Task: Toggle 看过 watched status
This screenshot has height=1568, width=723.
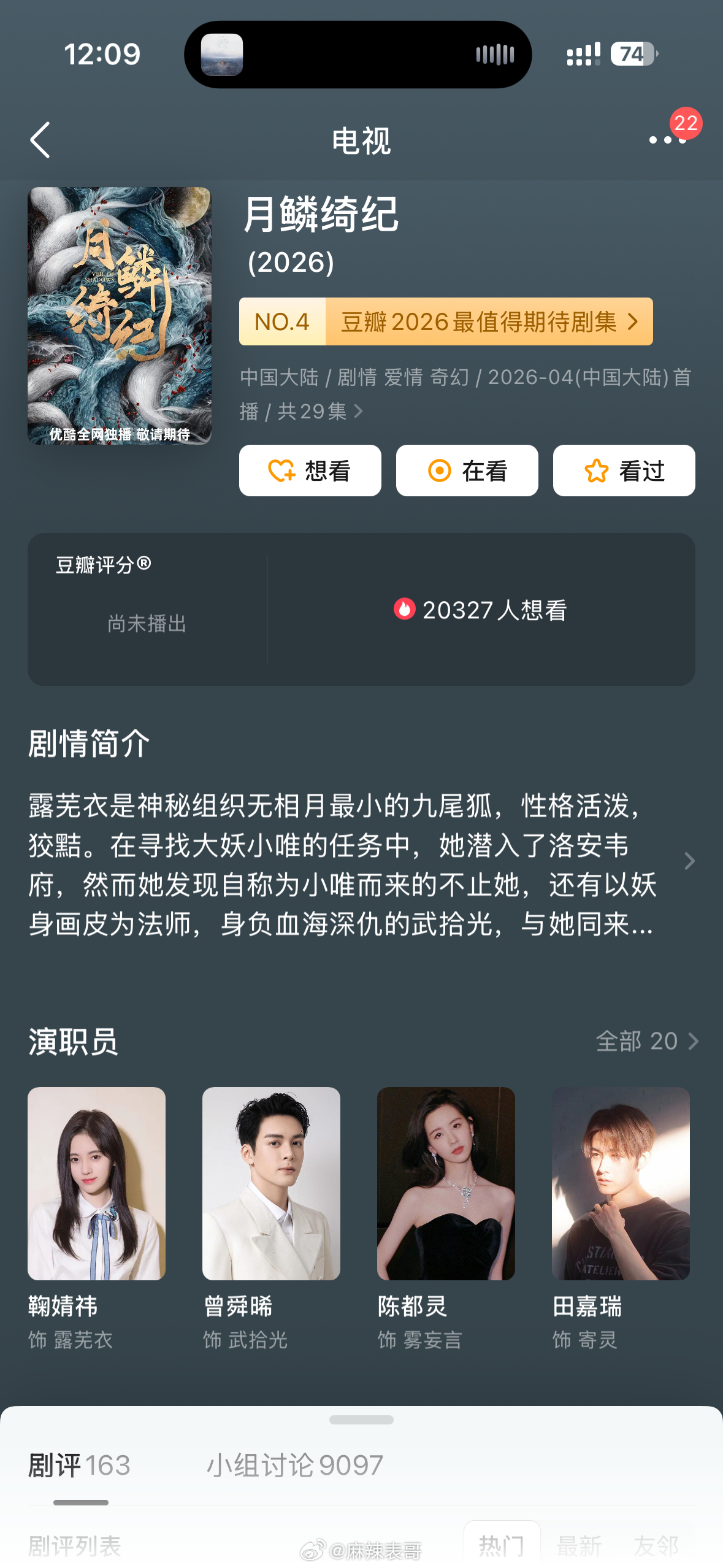Action: [x=624, y=471]
